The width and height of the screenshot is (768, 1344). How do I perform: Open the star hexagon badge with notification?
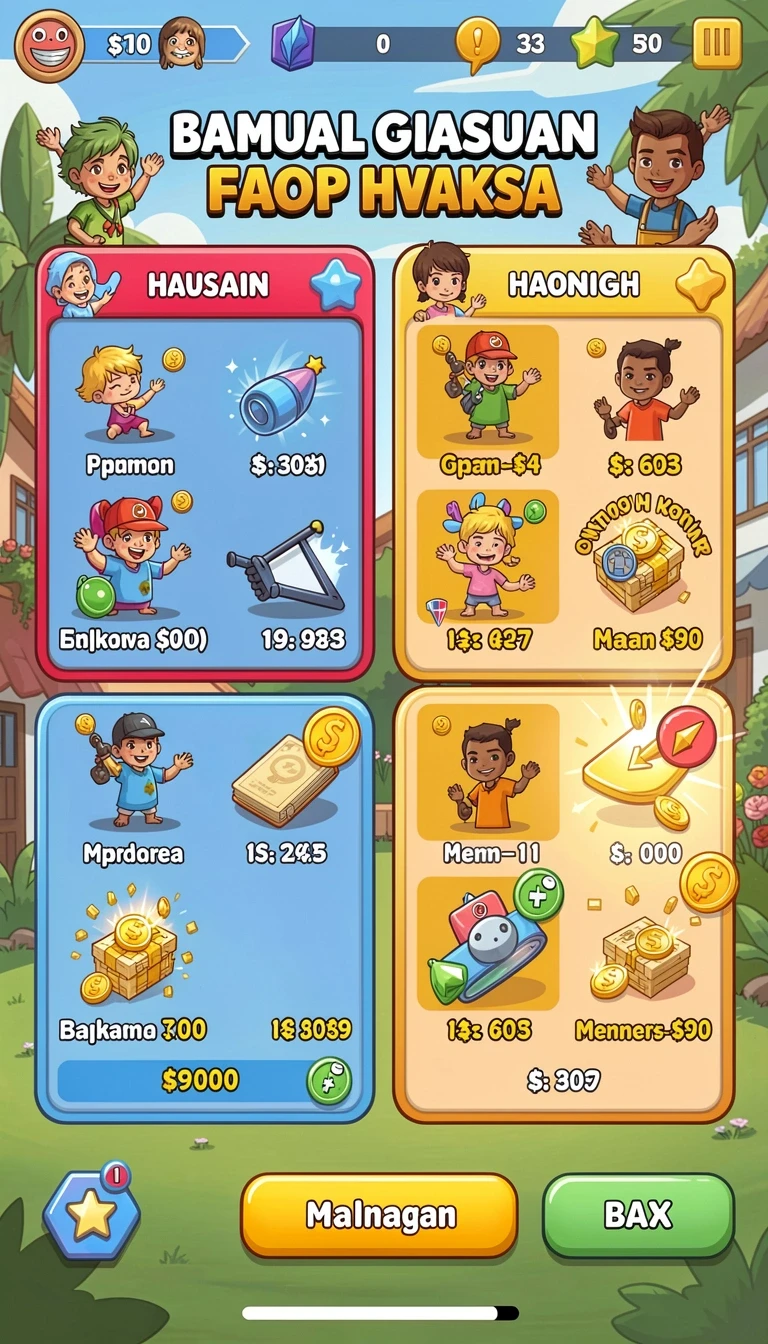pos(91,1213)
